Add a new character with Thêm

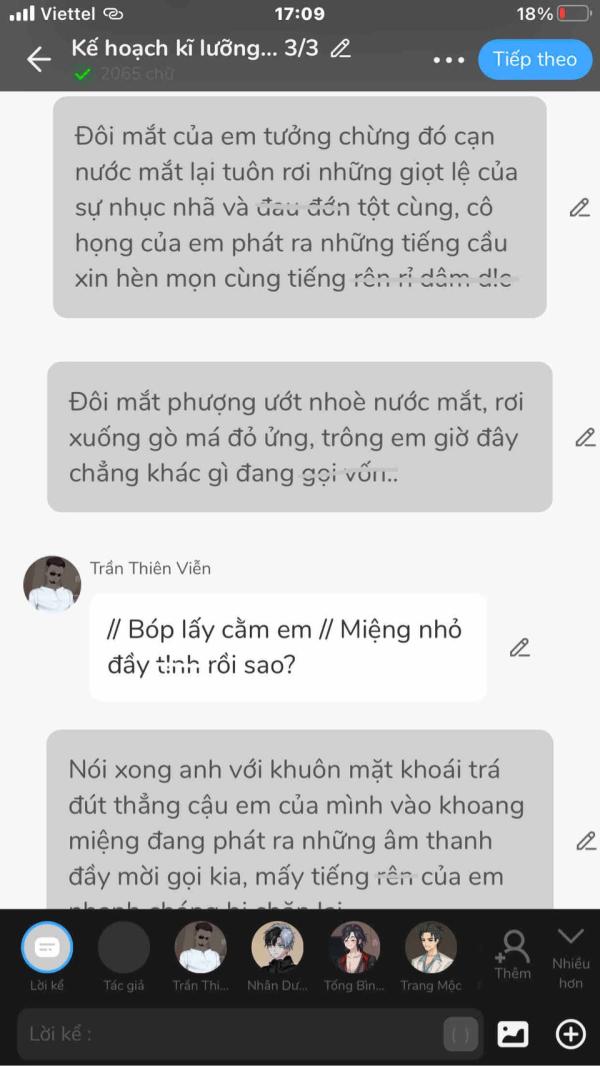(513, 953)
